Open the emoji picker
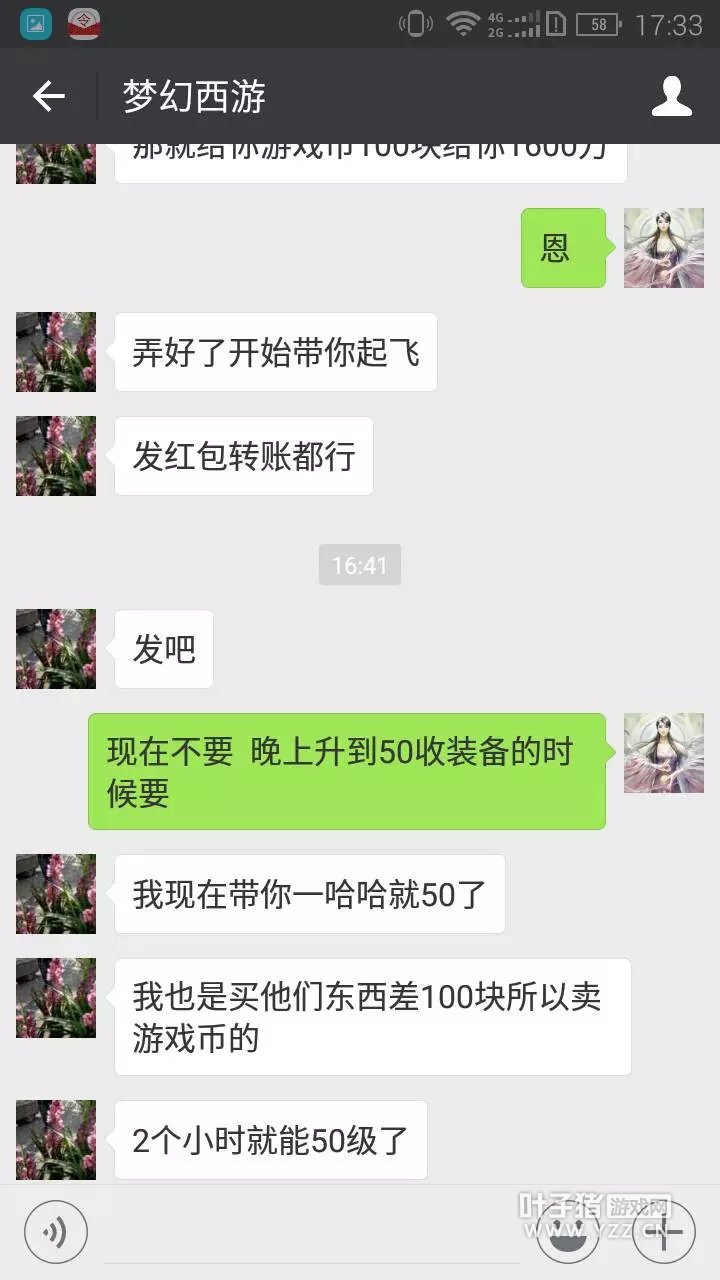 point(568,1231)
